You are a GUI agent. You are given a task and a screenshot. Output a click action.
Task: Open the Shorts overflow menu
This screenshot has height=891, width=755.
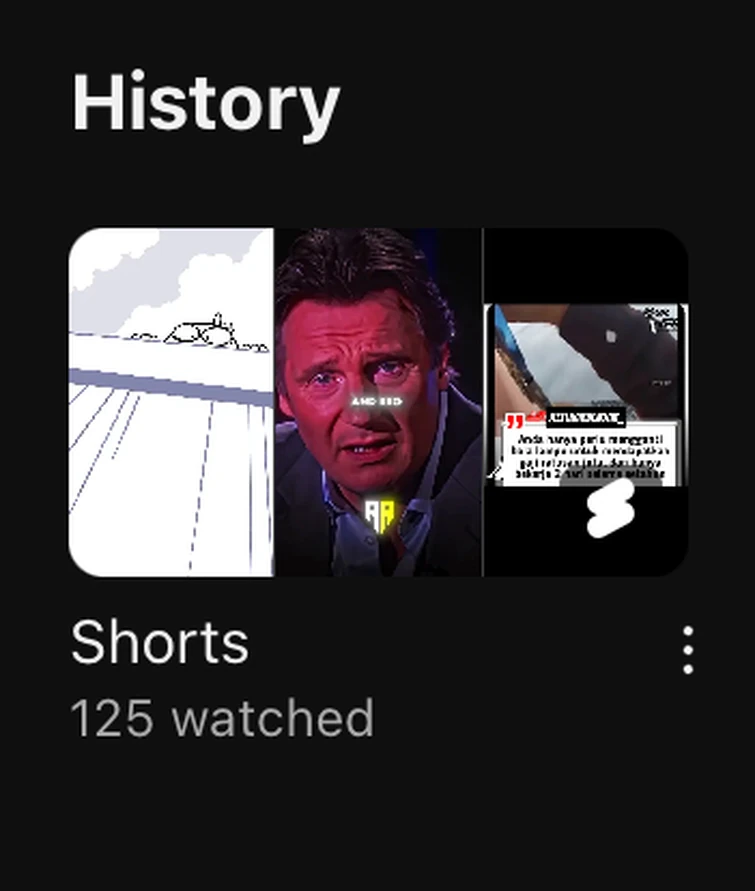pyautogui.click(x=688, y=651)
